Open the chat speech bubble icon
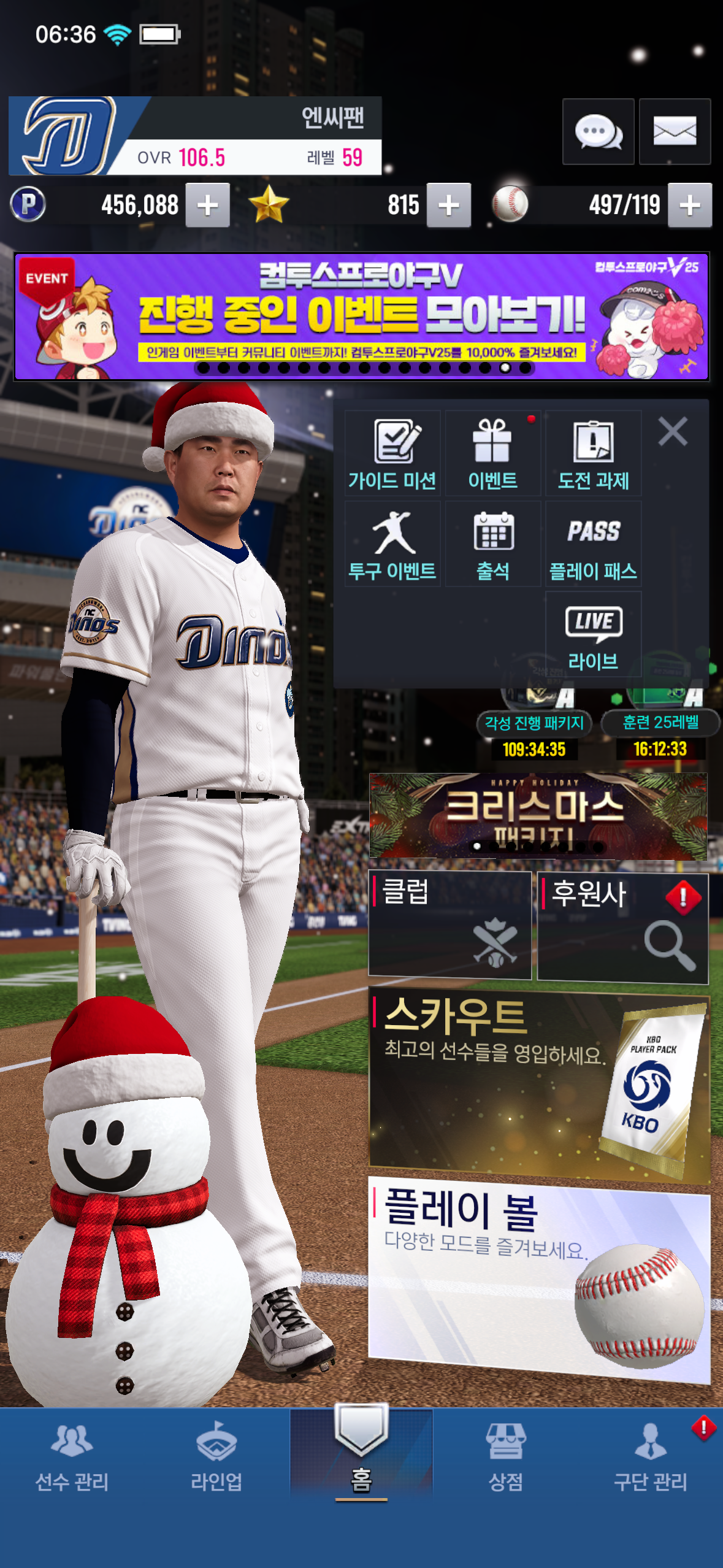The height and width of the screenshot is (1568, 723). (598, 131)
